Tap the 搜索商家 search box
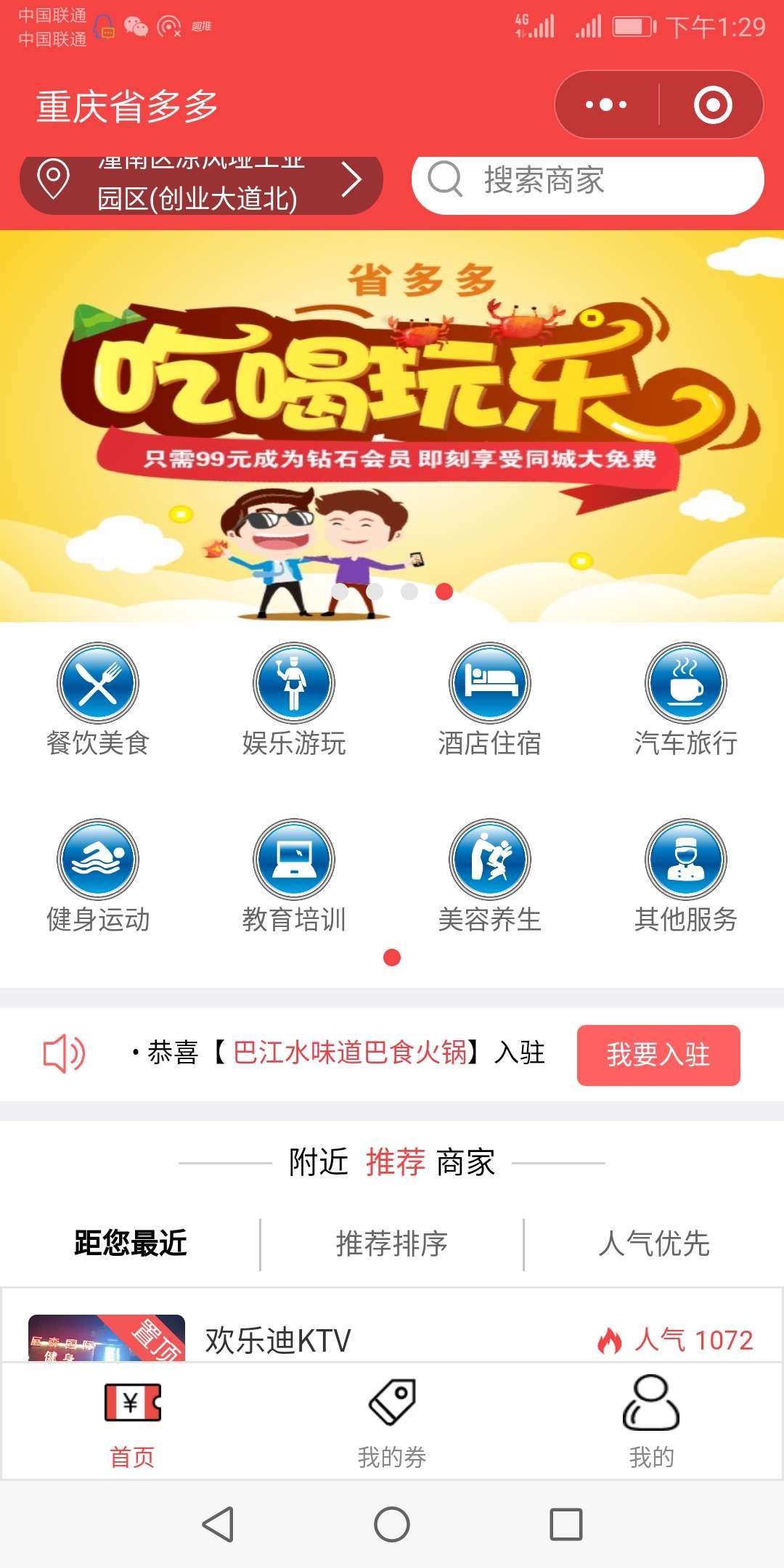This screenshot has width=784, height=1568. [x=588, y=180]
